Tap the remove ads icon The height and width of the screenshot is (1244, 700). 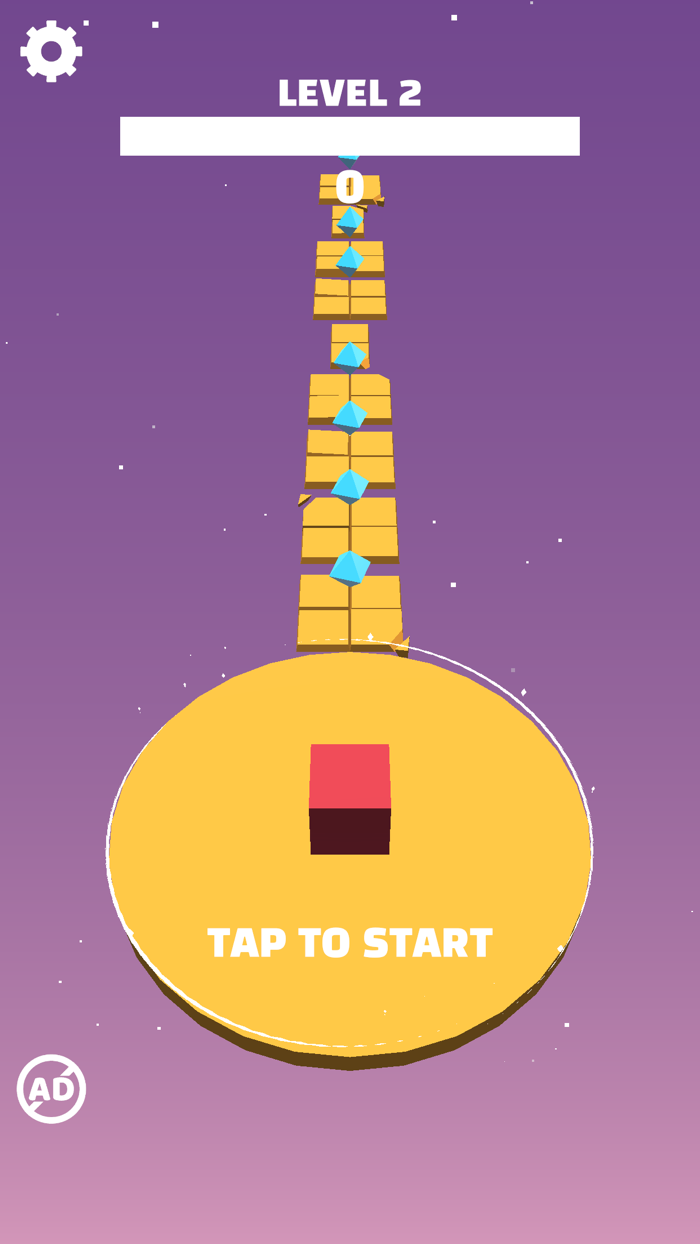(x=51, y=1089)
